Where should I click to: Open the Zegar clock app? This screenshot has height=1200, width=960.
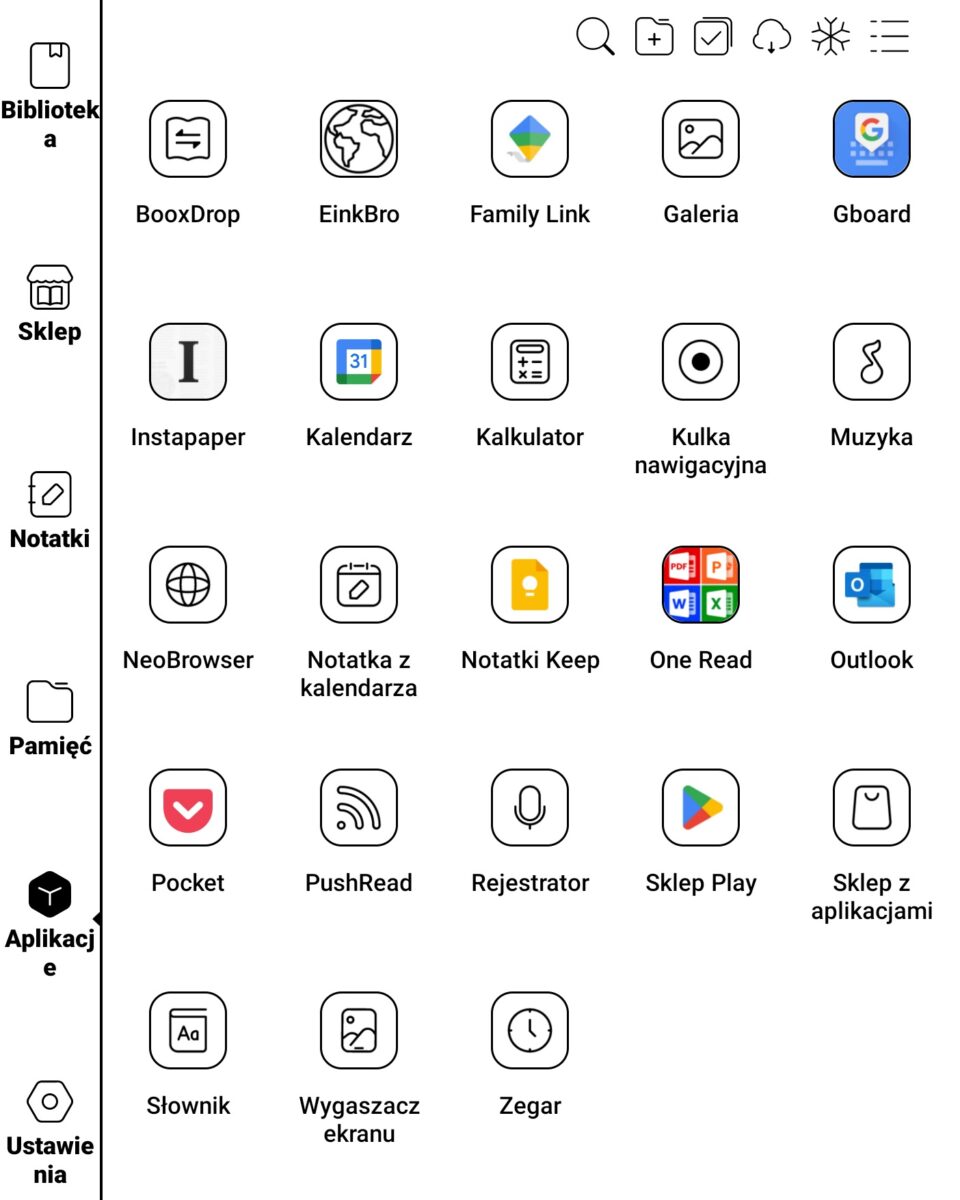(x=530, y=1031)
